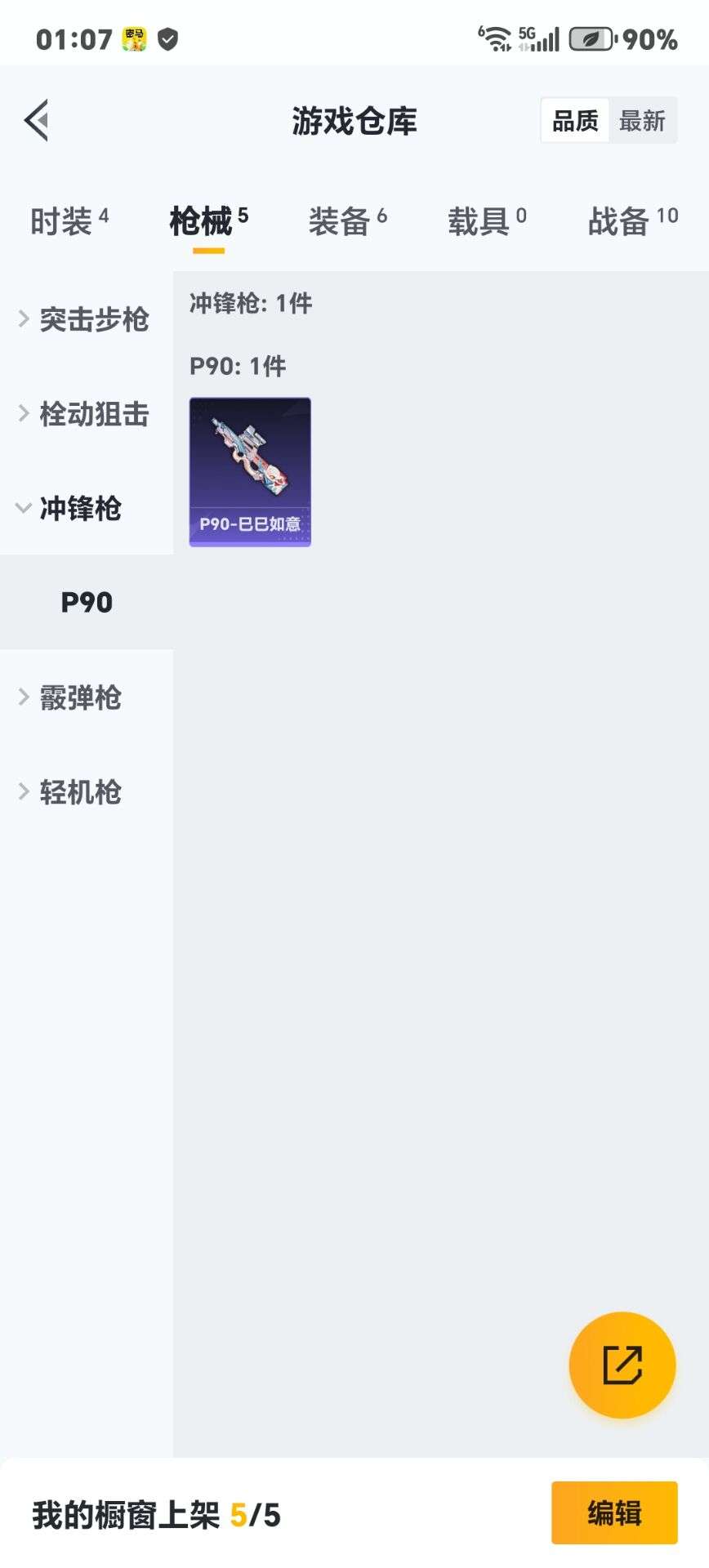The image size is (709, 1568).
Task: Sort items by 品质
Action: [x=575, y=121]
